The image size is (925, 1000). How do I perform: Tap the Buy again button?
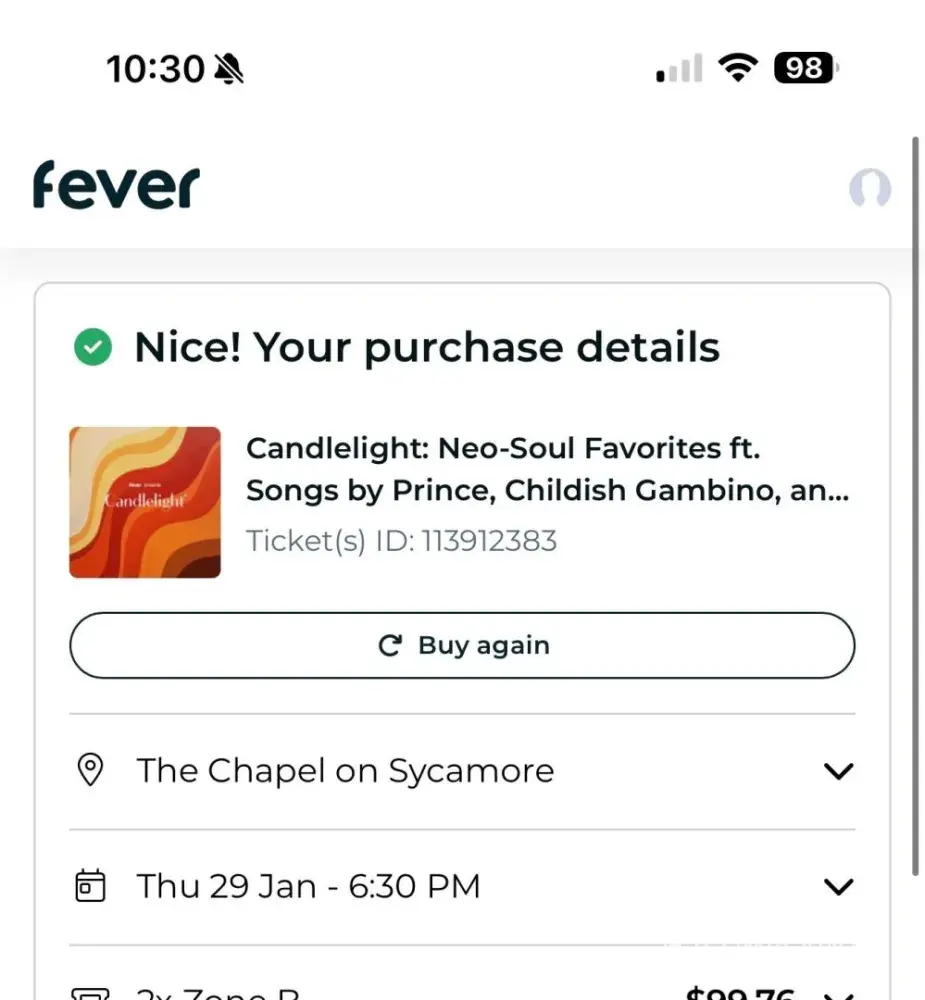[x=462, y=646]
